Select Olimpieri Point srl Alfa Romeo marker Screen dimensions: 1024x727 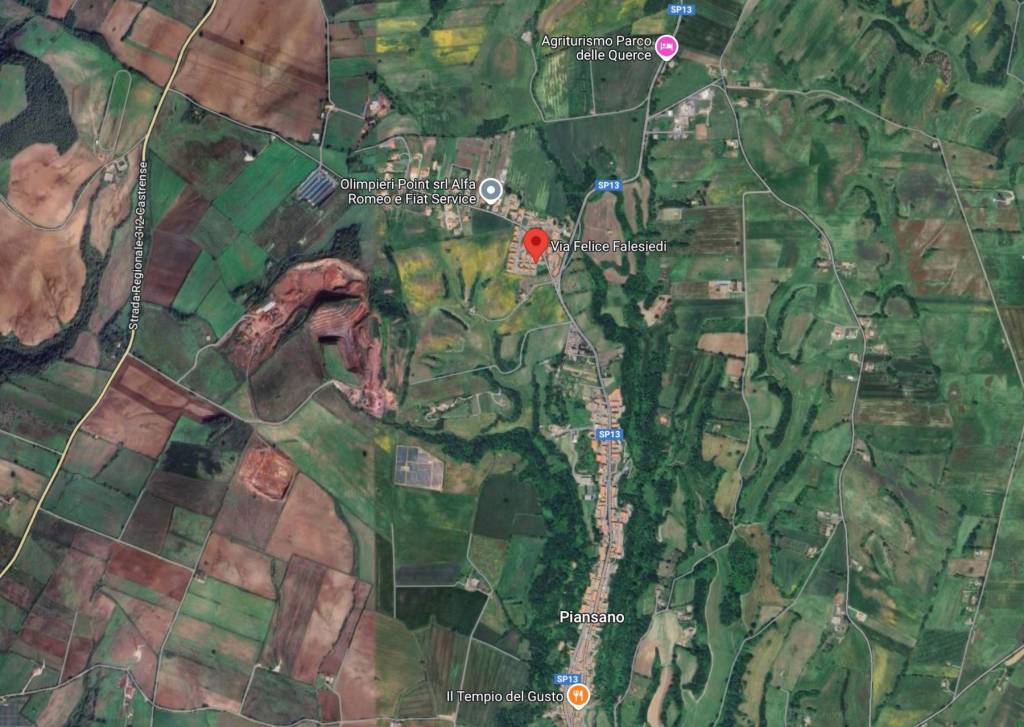point(490,190)
